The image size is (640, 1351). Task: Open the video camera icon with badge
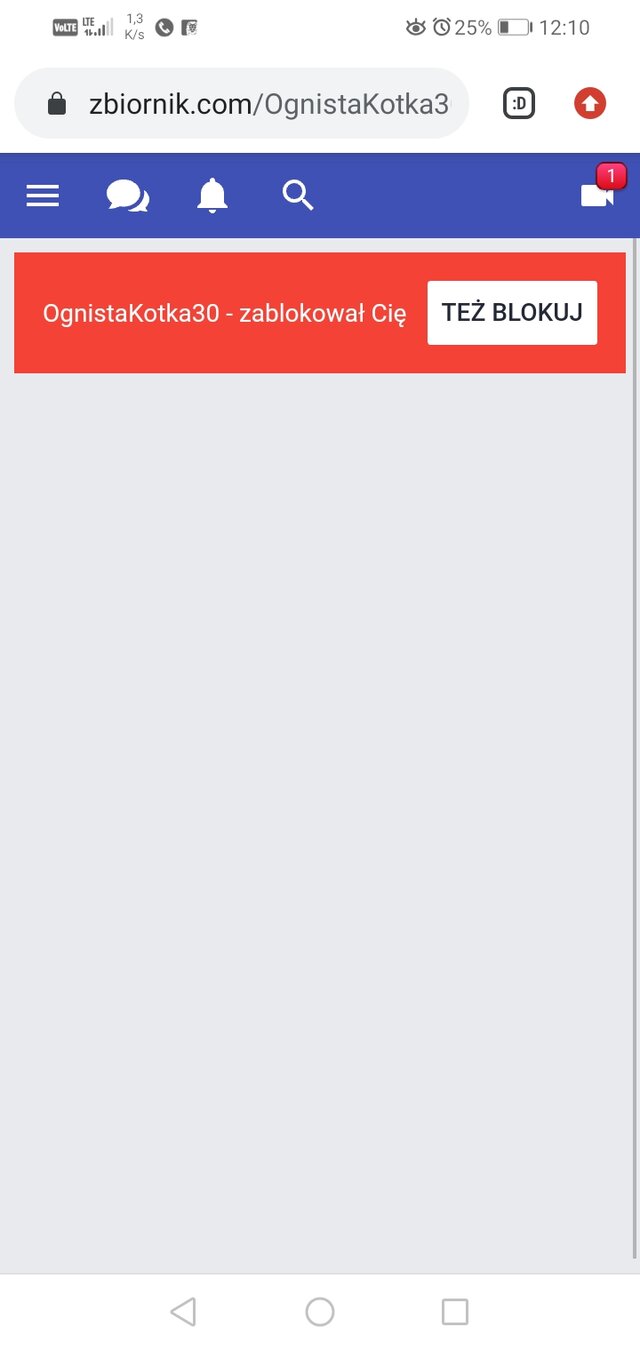click(x=598, y=194)
